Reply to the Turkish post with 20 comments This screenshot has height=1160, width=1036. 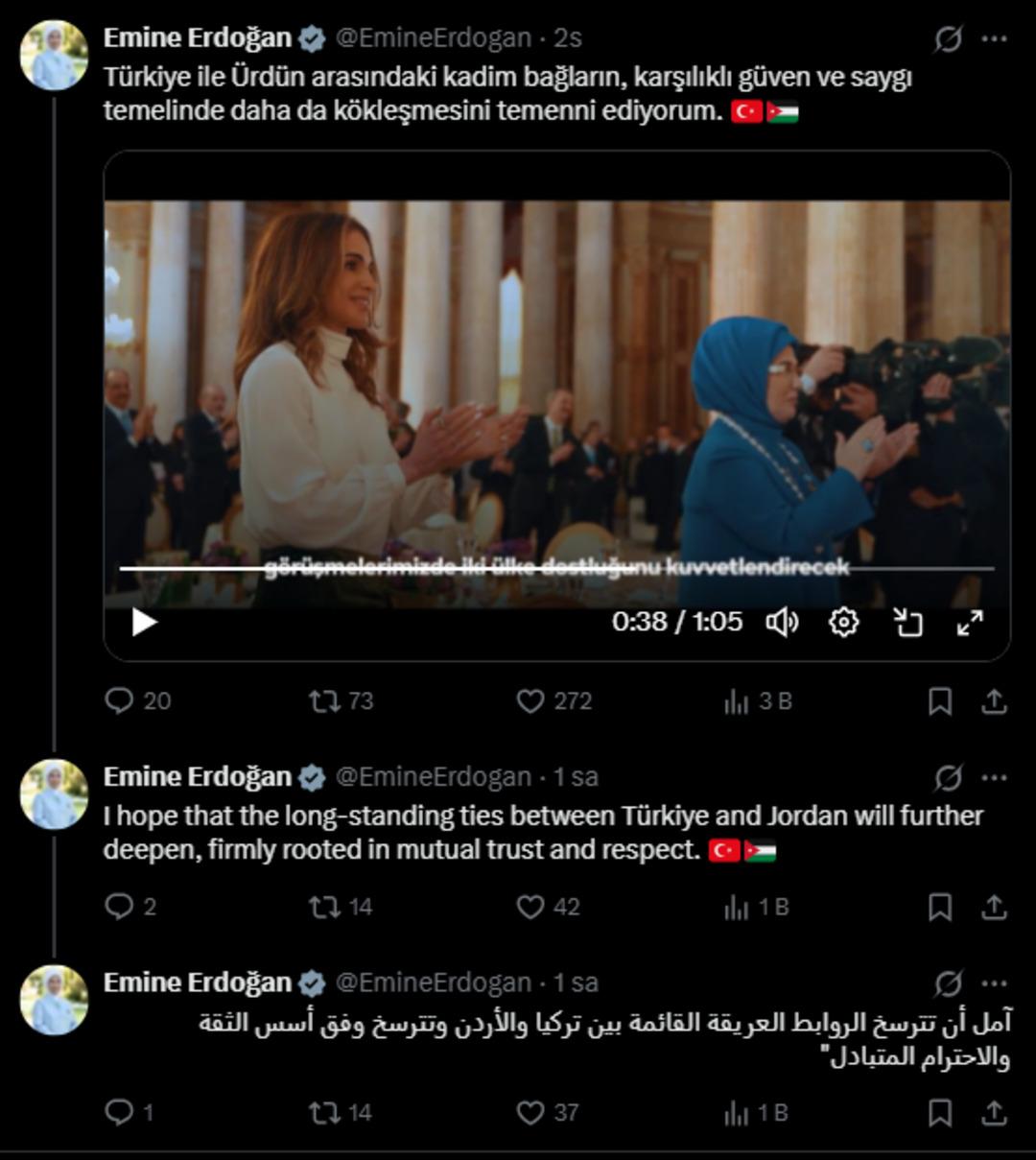point(119,701)
